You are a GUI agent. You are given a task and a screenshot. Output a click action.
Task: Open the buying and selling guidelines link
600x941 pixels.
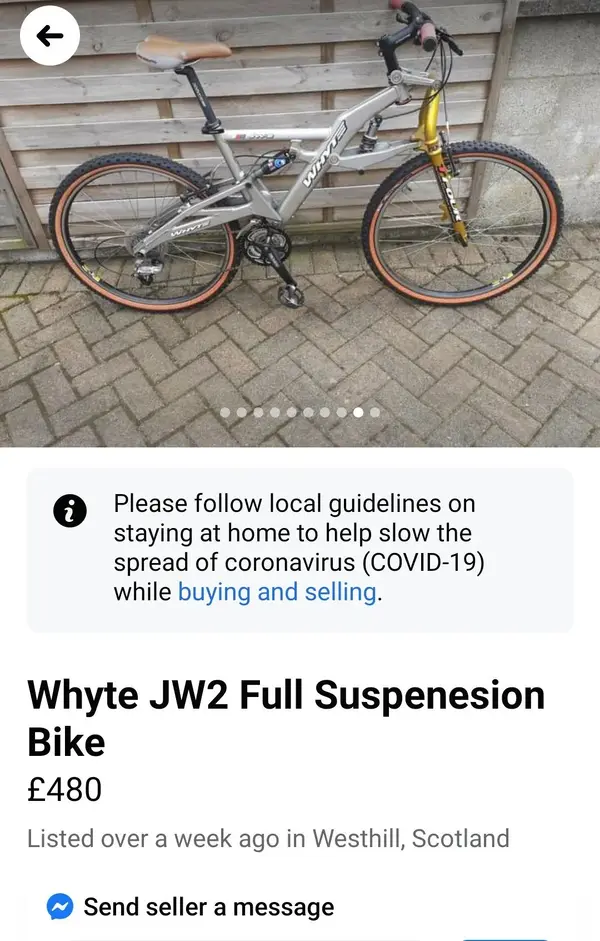277,592
